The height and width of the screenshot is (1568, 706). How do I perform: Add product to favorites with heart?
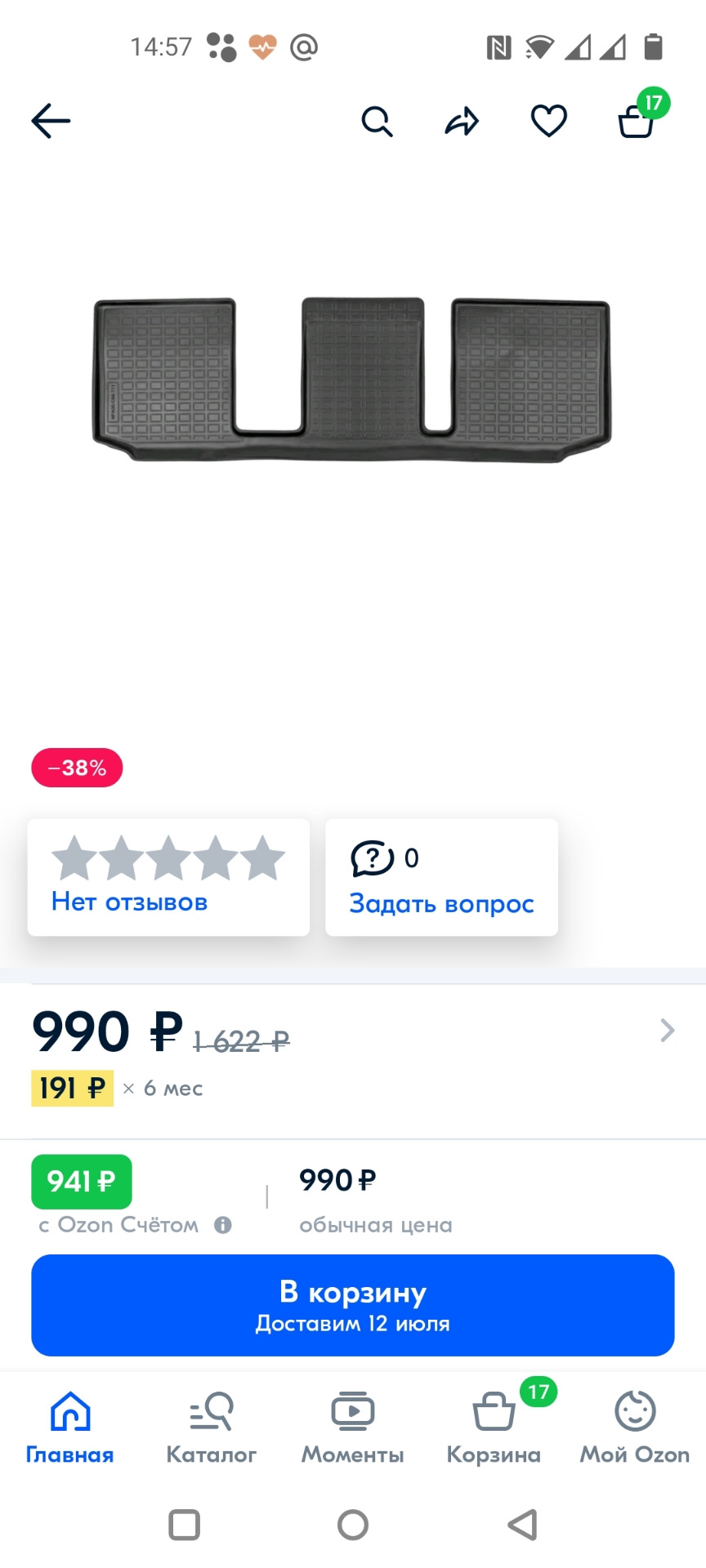tap(548, 122)
